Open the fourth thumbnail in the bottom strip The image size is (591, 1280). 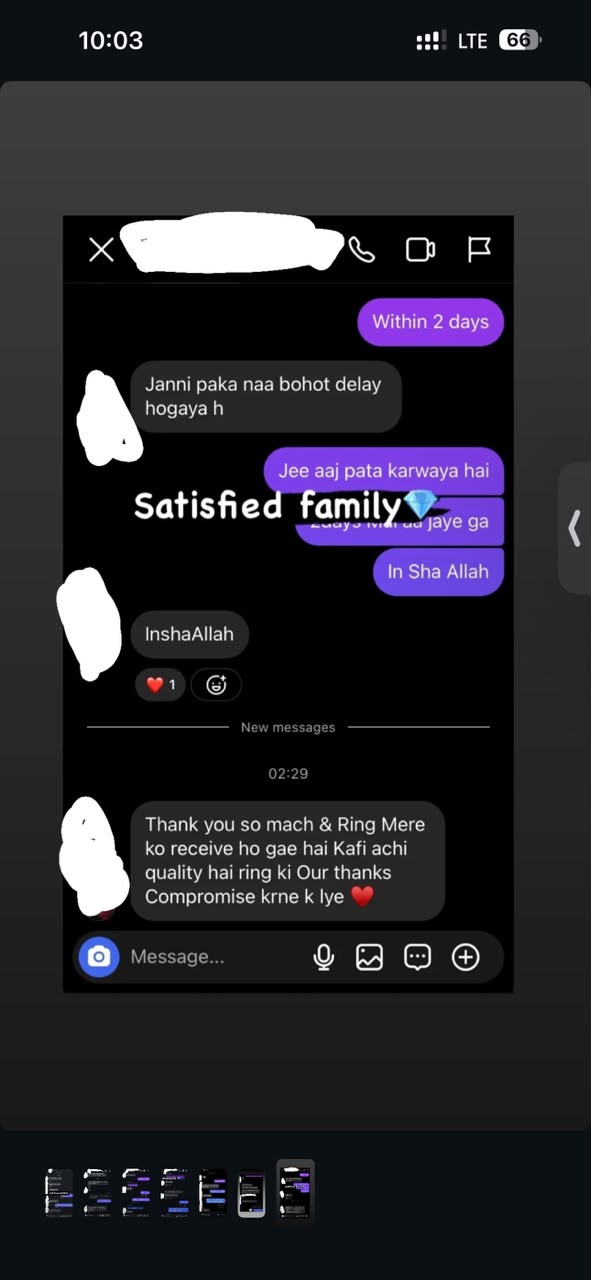point(175,1193)
